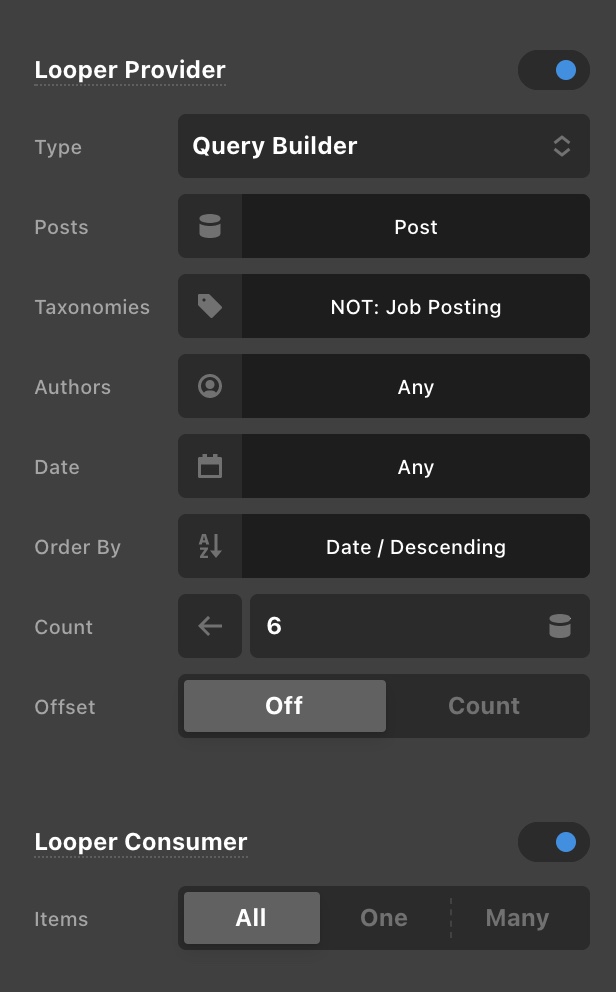Open dynamic content icon in Count field
616x992 pixels.
click(x=560, y=626)
